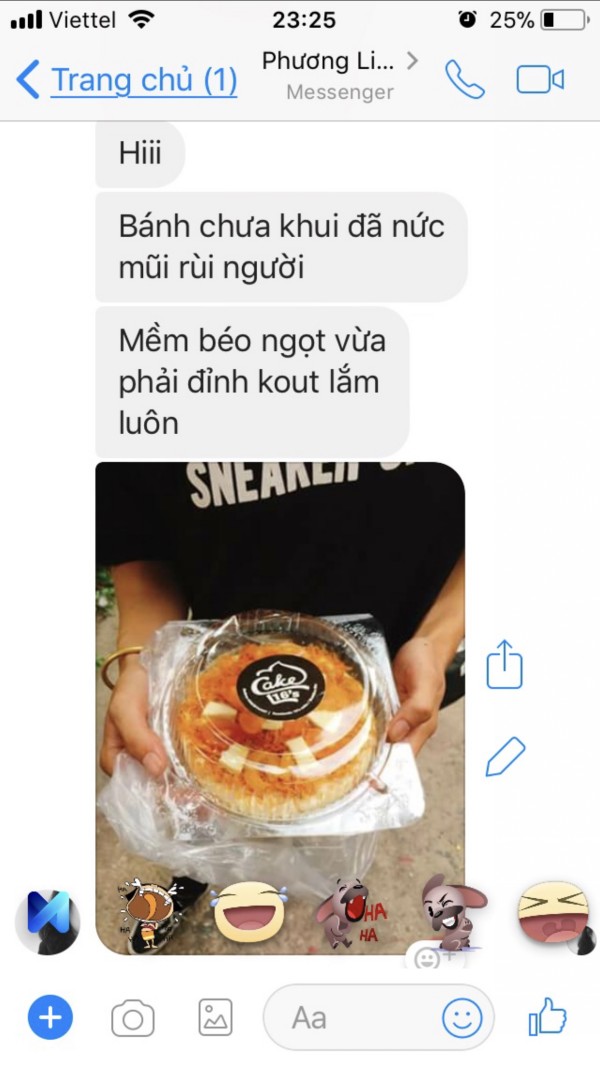600x1066 pixels.
Task: Share the cake photo
Action: pos(505,665)
